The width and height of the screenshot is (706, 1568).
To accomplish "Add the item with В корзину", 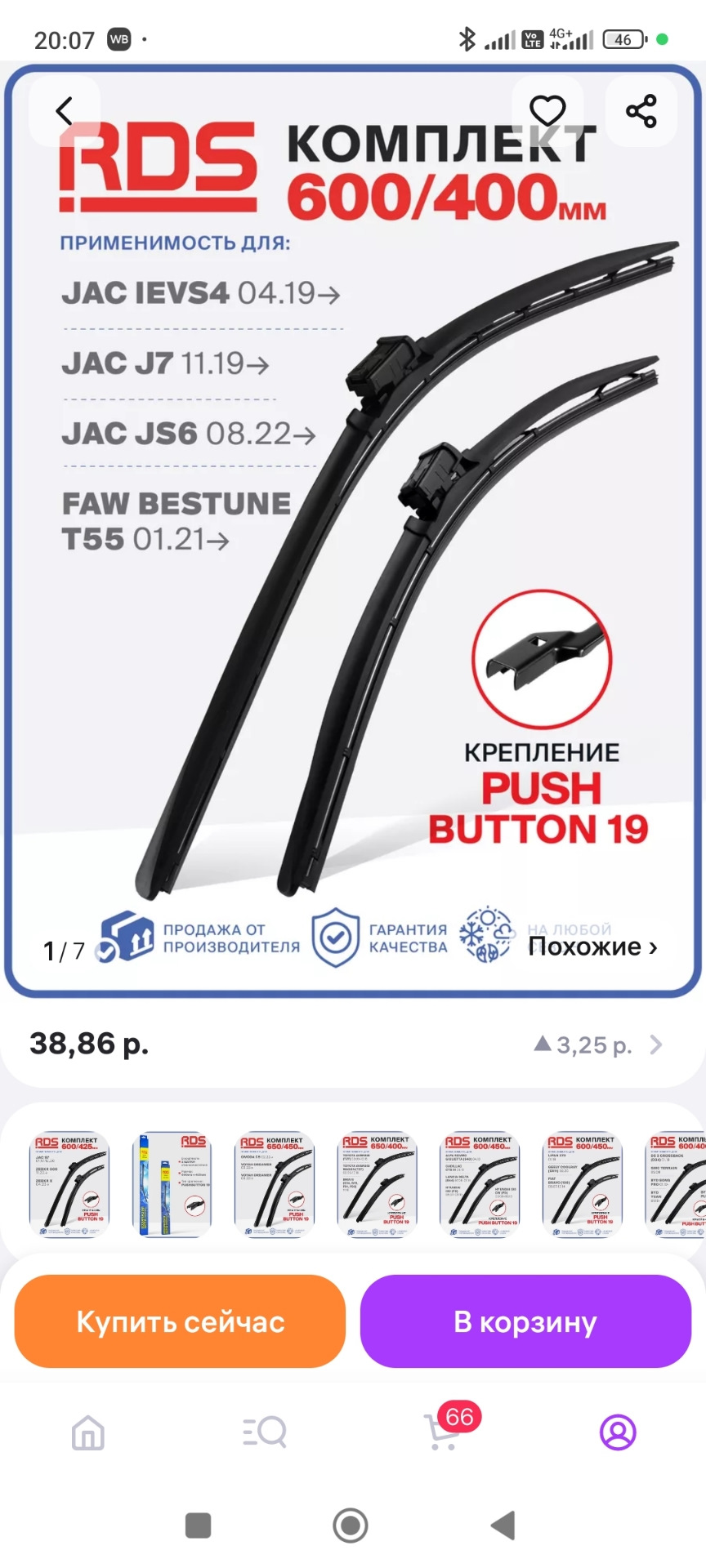I will (x=525, y=1321).
